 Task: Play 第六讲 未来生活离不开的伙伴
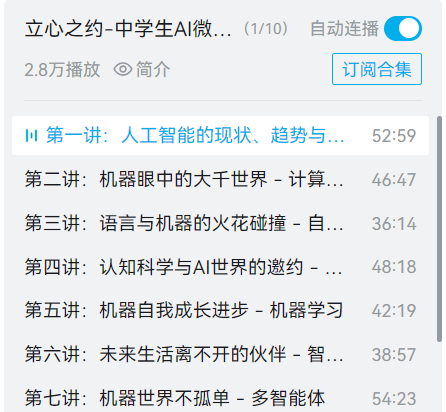[x=220, y=354]
